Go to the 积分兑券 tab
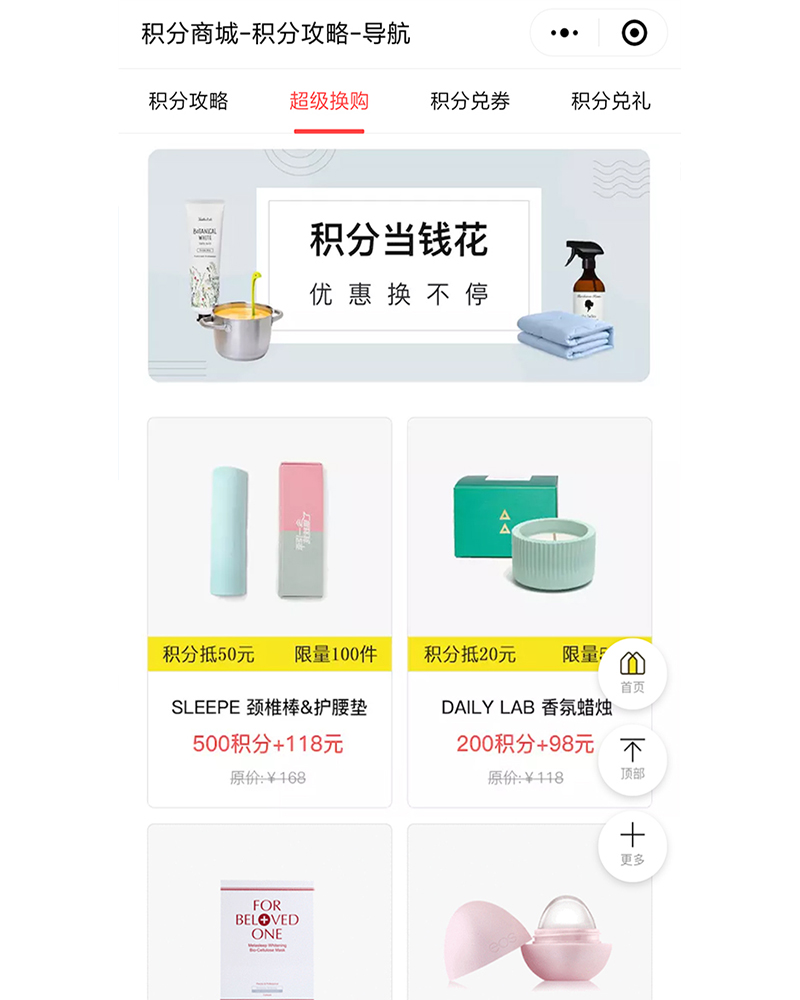This screenshot has width=800, height=1000. tap(470, 101)
